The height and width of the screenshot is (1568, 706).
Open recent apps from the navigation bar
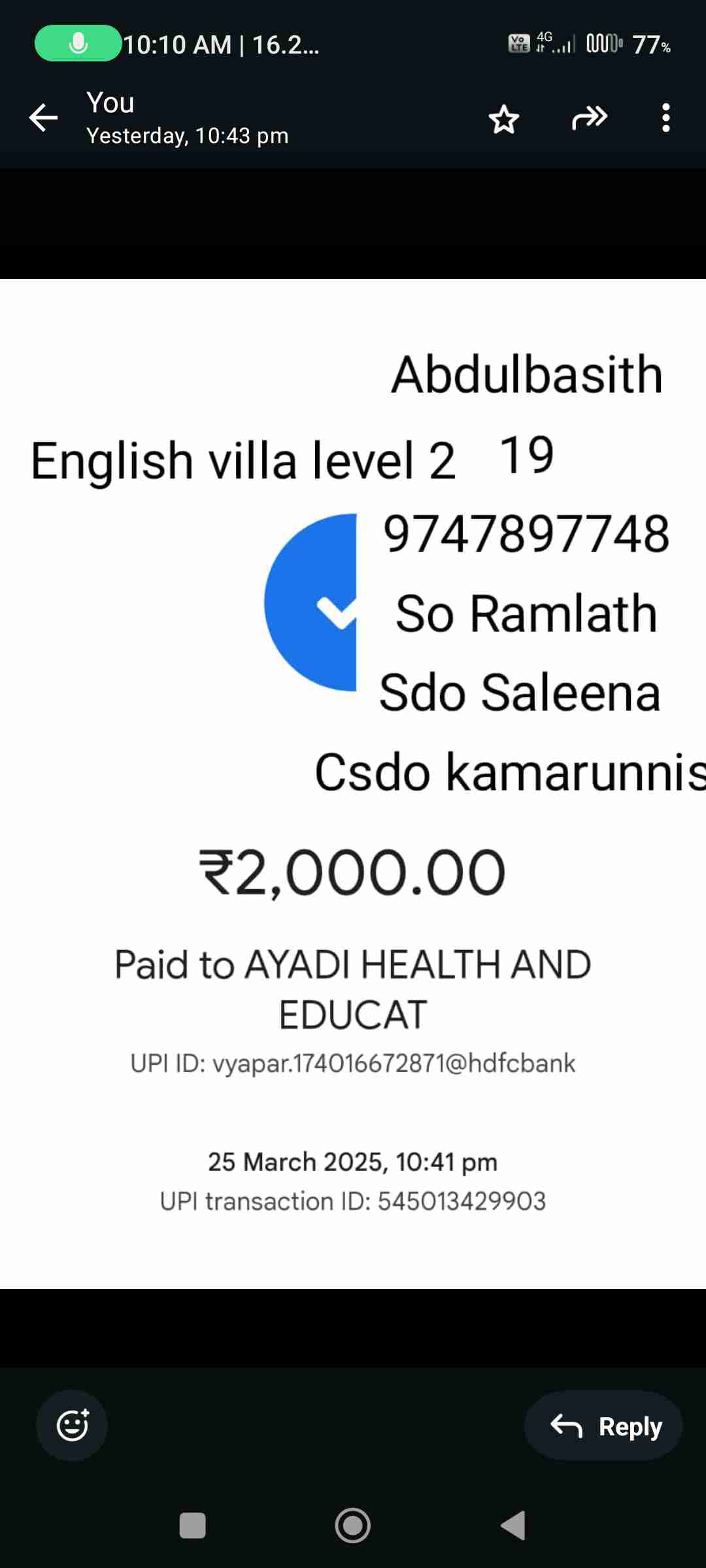(193, 1526)
